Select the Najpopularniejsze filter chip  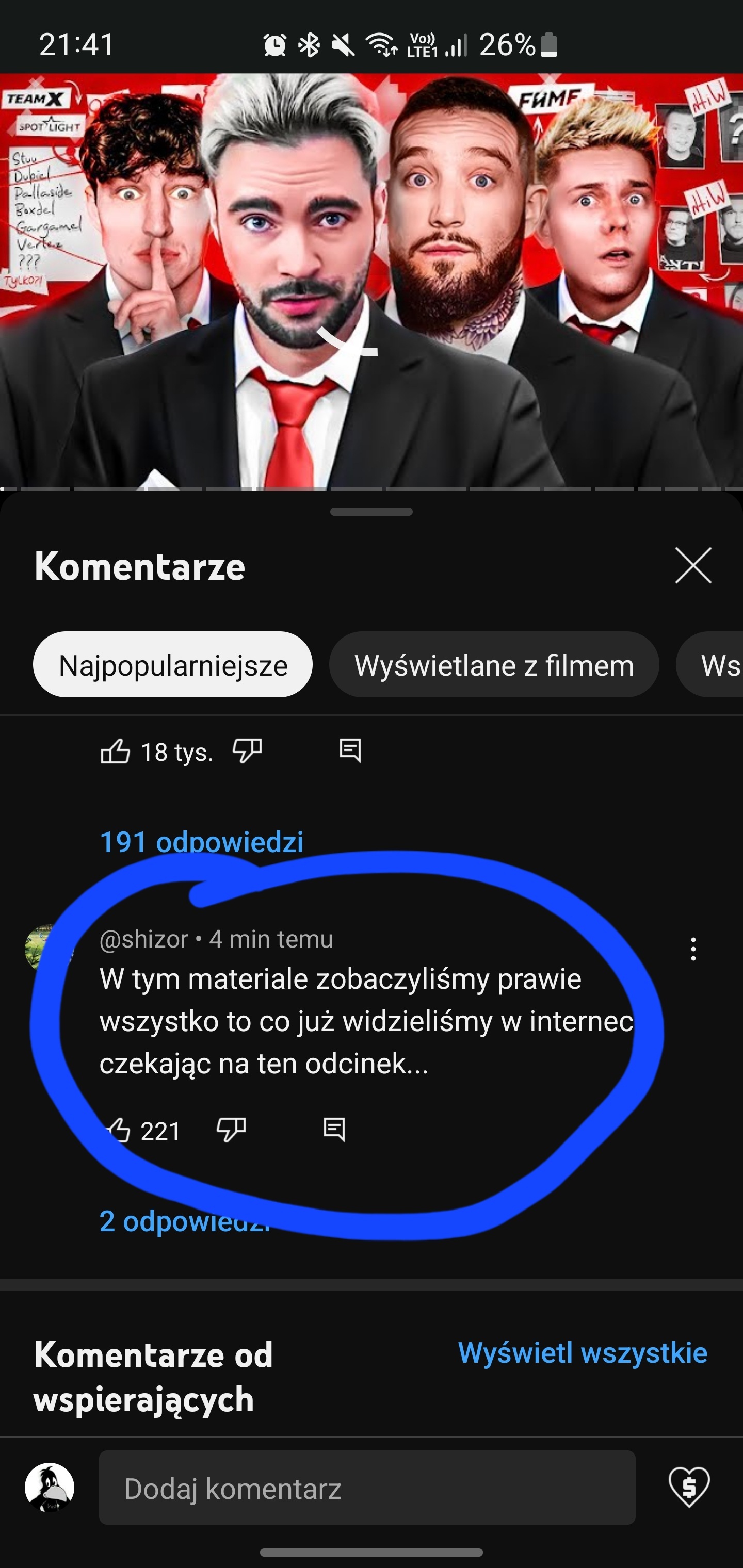pos(172,665)
